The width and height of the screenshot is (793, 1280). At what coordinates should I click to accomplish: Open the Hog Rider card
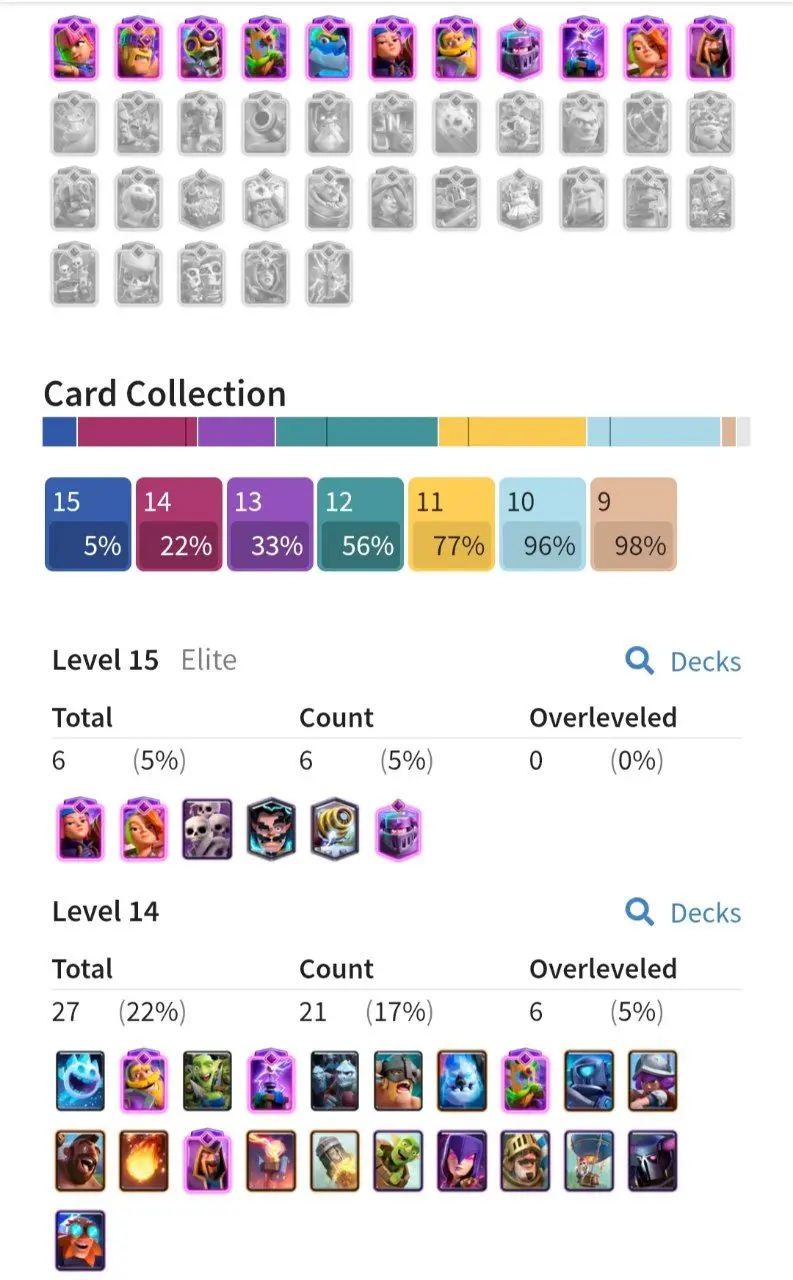(80, 1160)
